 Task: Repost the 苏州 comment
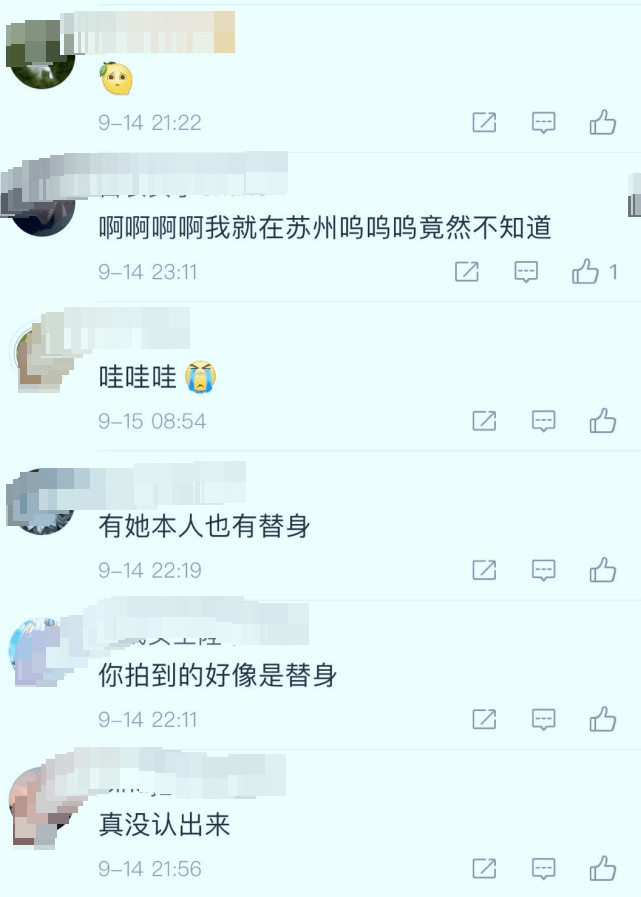click(x=467, y=272)
